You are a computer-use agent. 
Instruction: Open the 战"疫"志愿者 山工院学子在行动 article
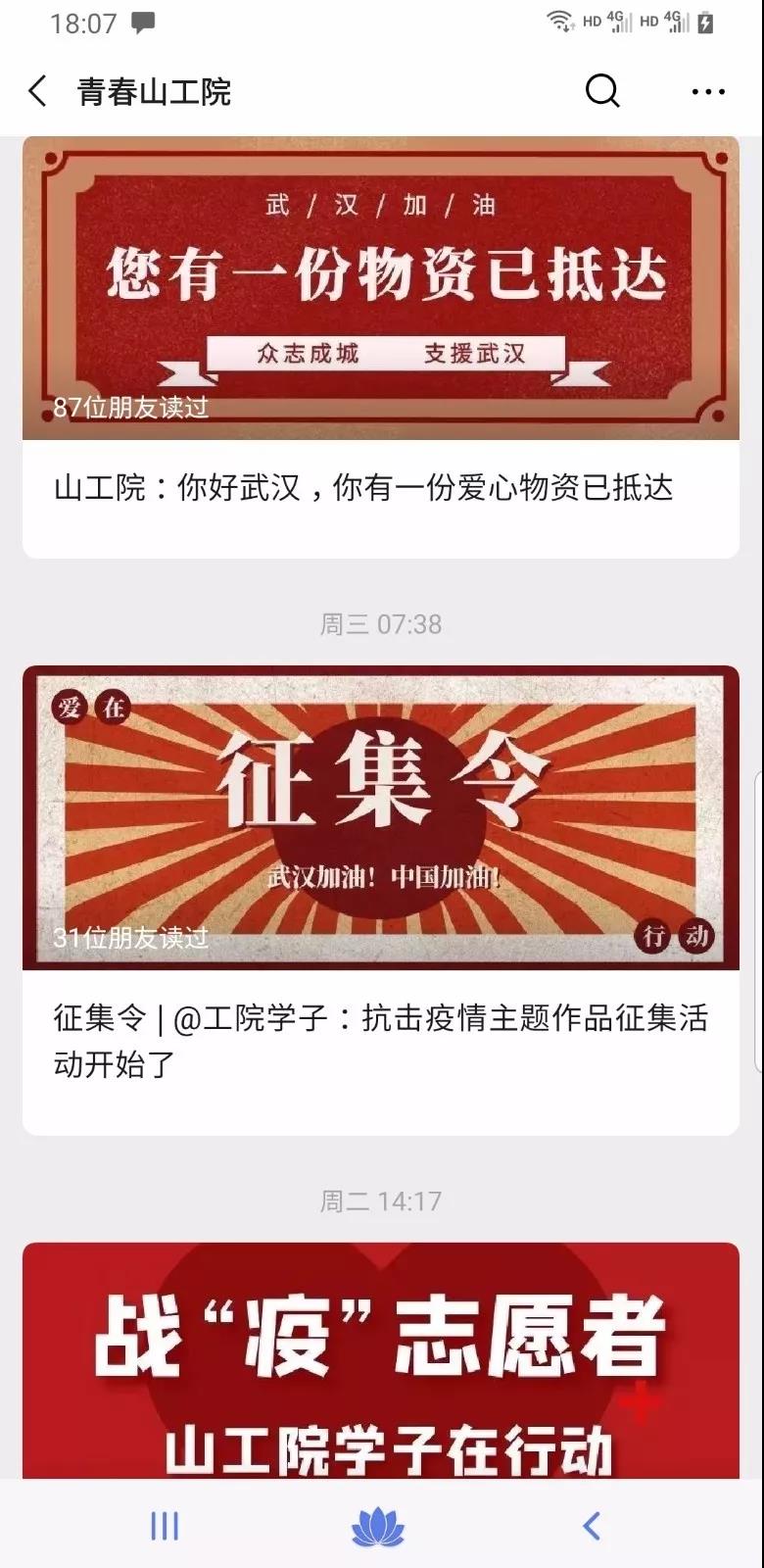(381, 1360)
